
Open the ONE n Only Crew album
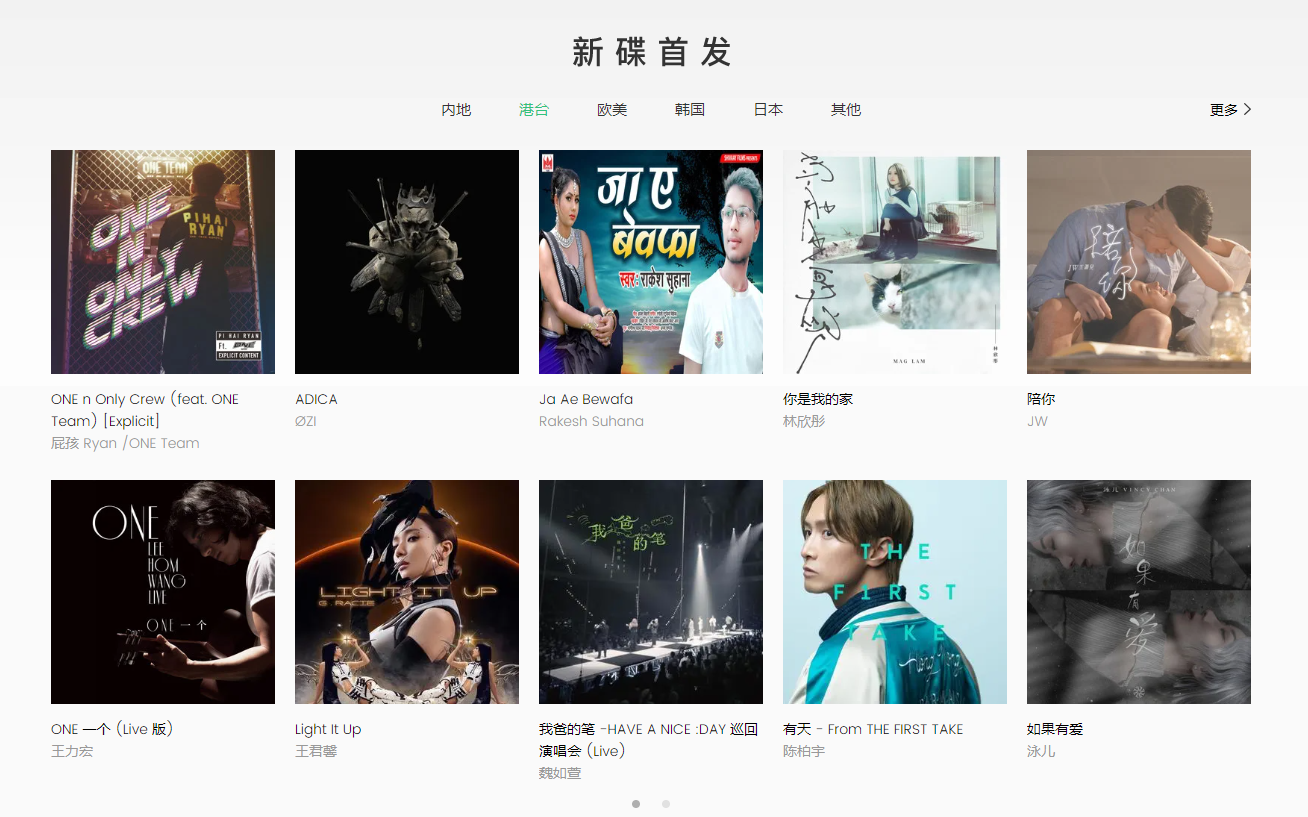163,262
